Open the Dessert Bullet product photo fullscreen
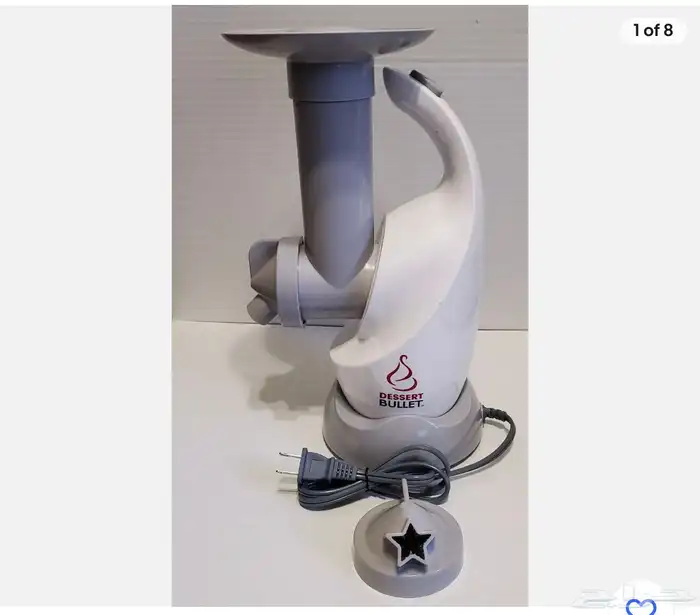 pyautogui.click(x=350, y=300)
